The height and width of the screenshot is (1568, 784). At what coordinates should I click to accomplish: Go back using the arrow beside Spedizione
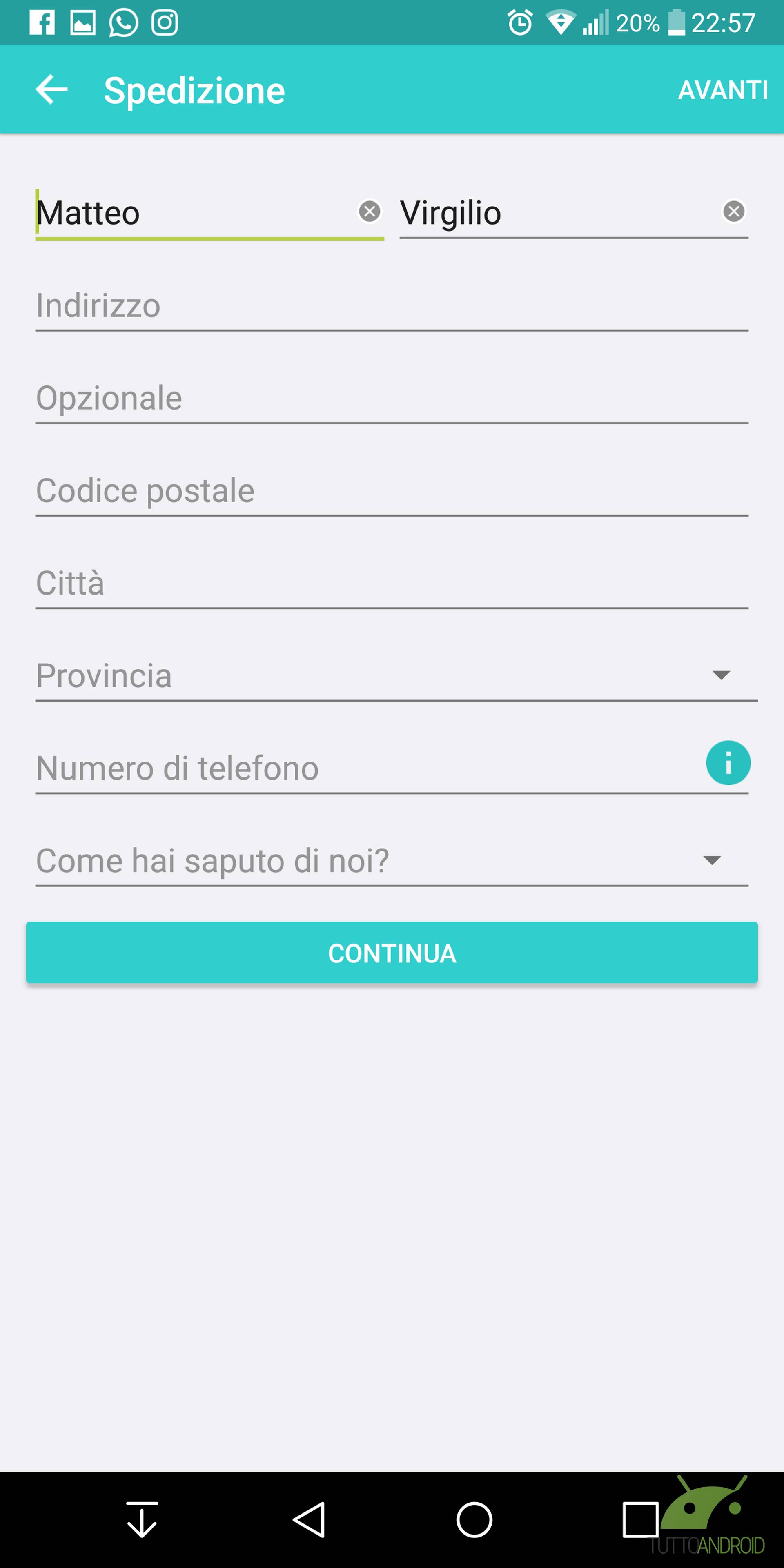[x=52, y=89]
